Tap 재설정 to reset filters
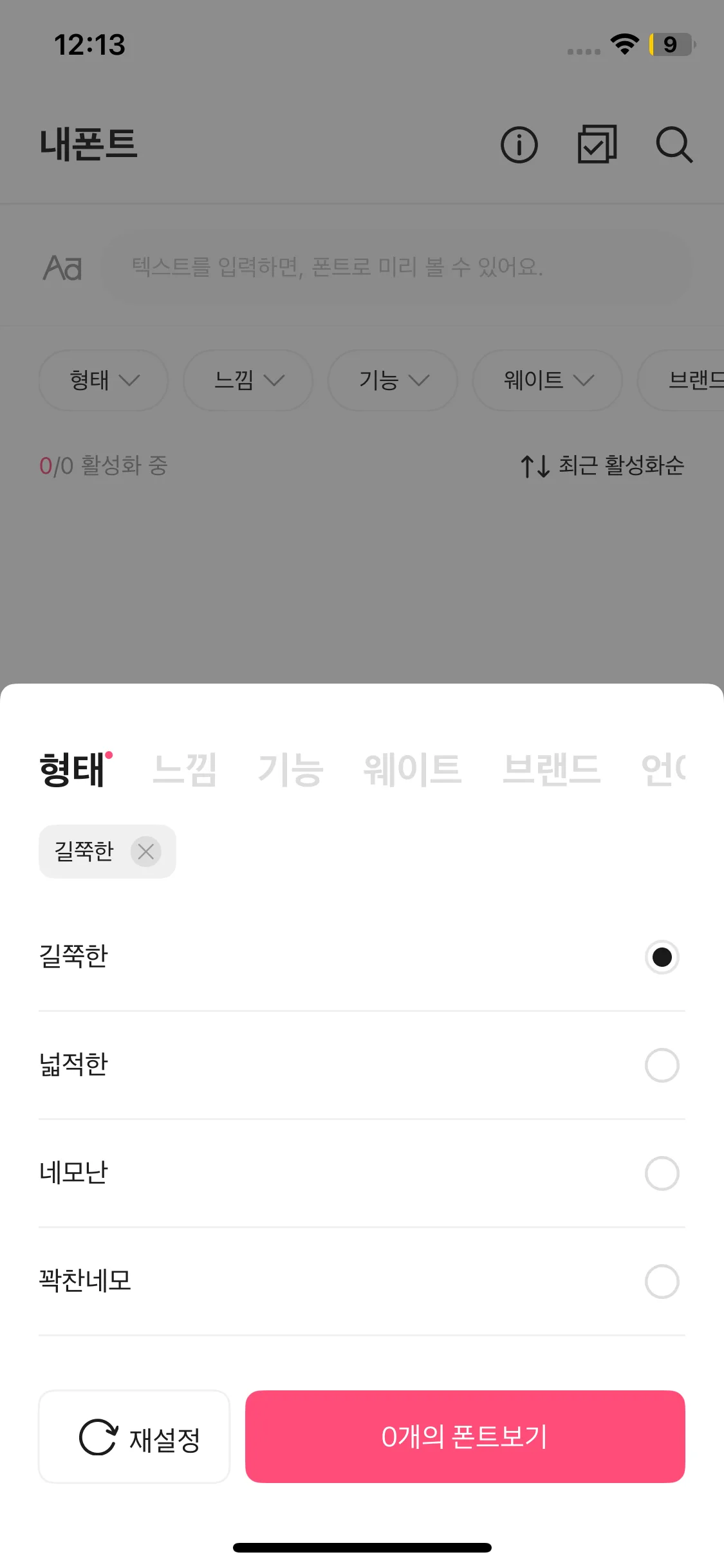This screenshot has height=1568, width=724. click(x=134, y=1437)
